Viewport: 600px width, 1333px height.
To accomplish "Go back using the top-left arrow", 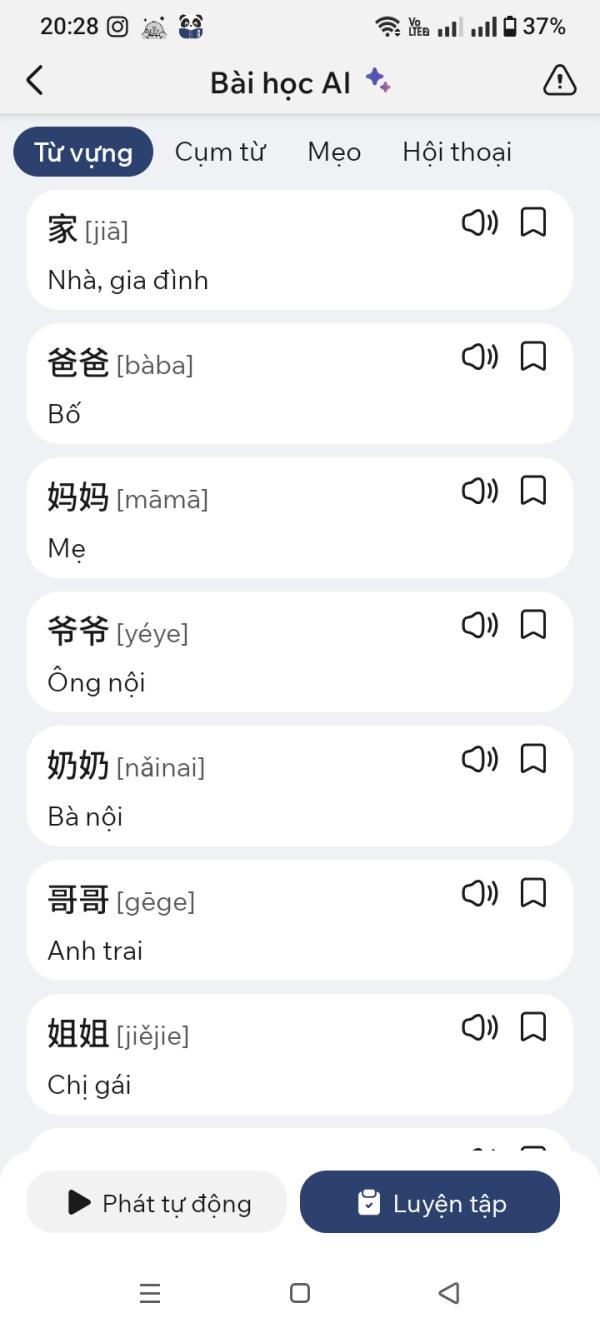I will [x=35, y=81].
